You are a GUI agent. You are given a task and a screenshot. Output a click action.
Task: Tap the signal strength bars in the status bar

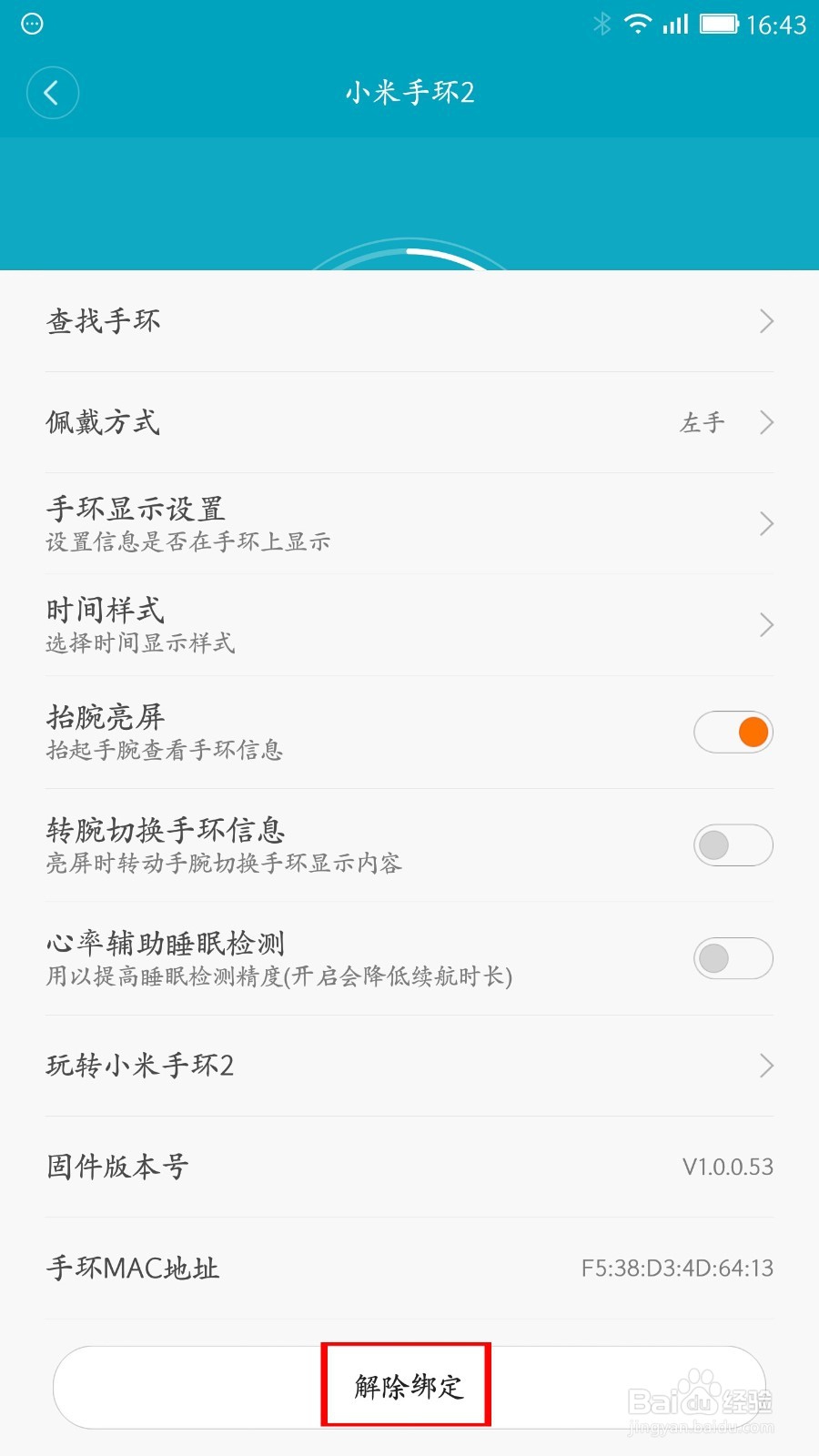(x=675, y=25)
